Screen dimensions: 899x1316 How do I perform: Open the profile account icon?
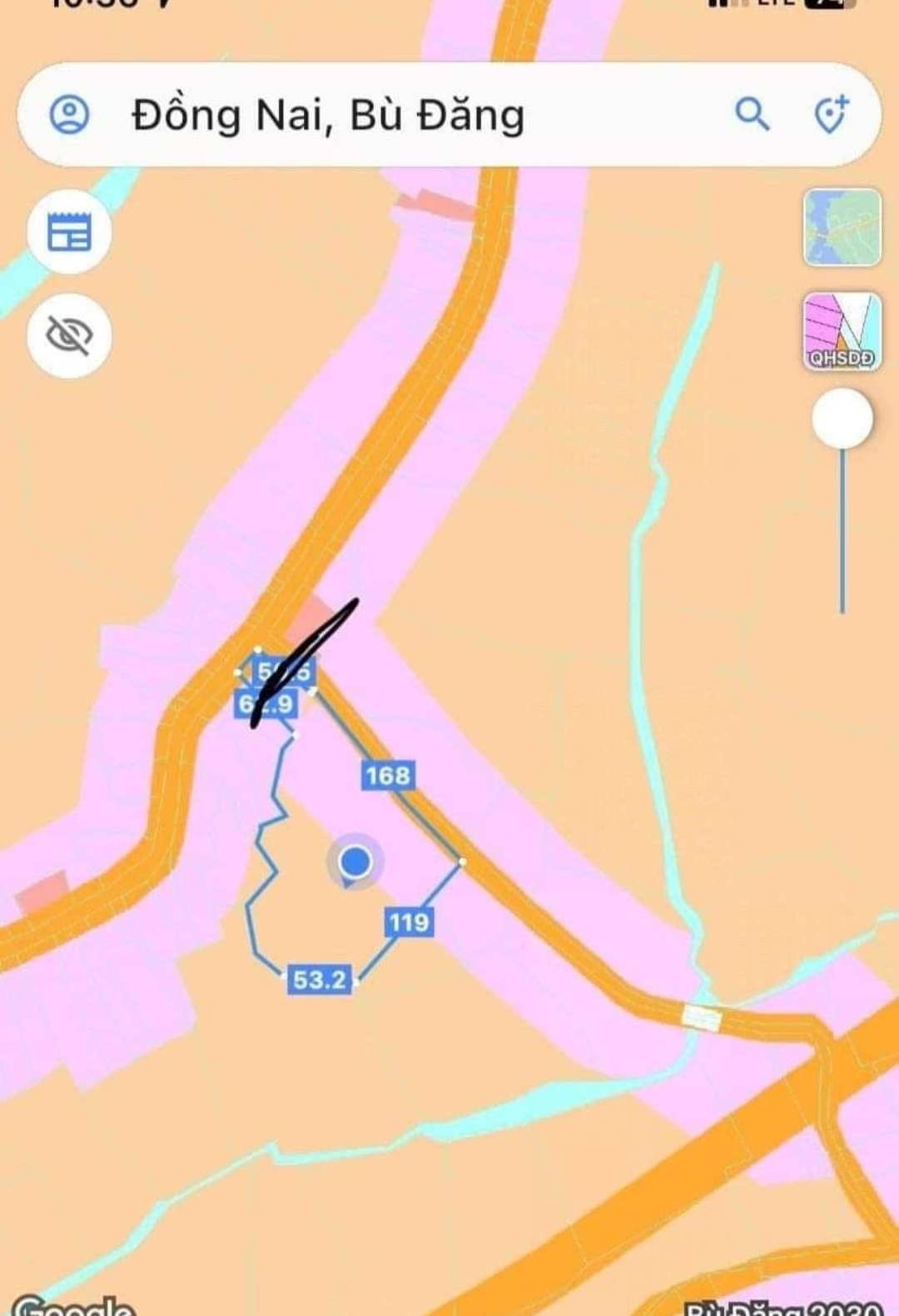69,114
